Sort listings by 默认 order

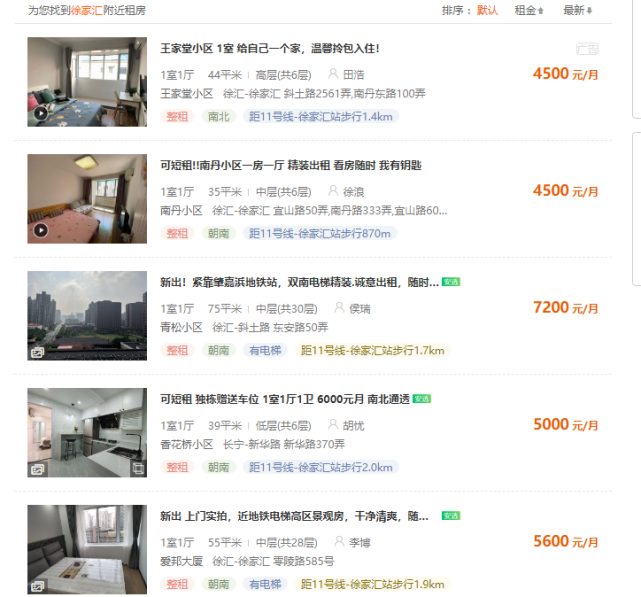[x=487, y=10]
